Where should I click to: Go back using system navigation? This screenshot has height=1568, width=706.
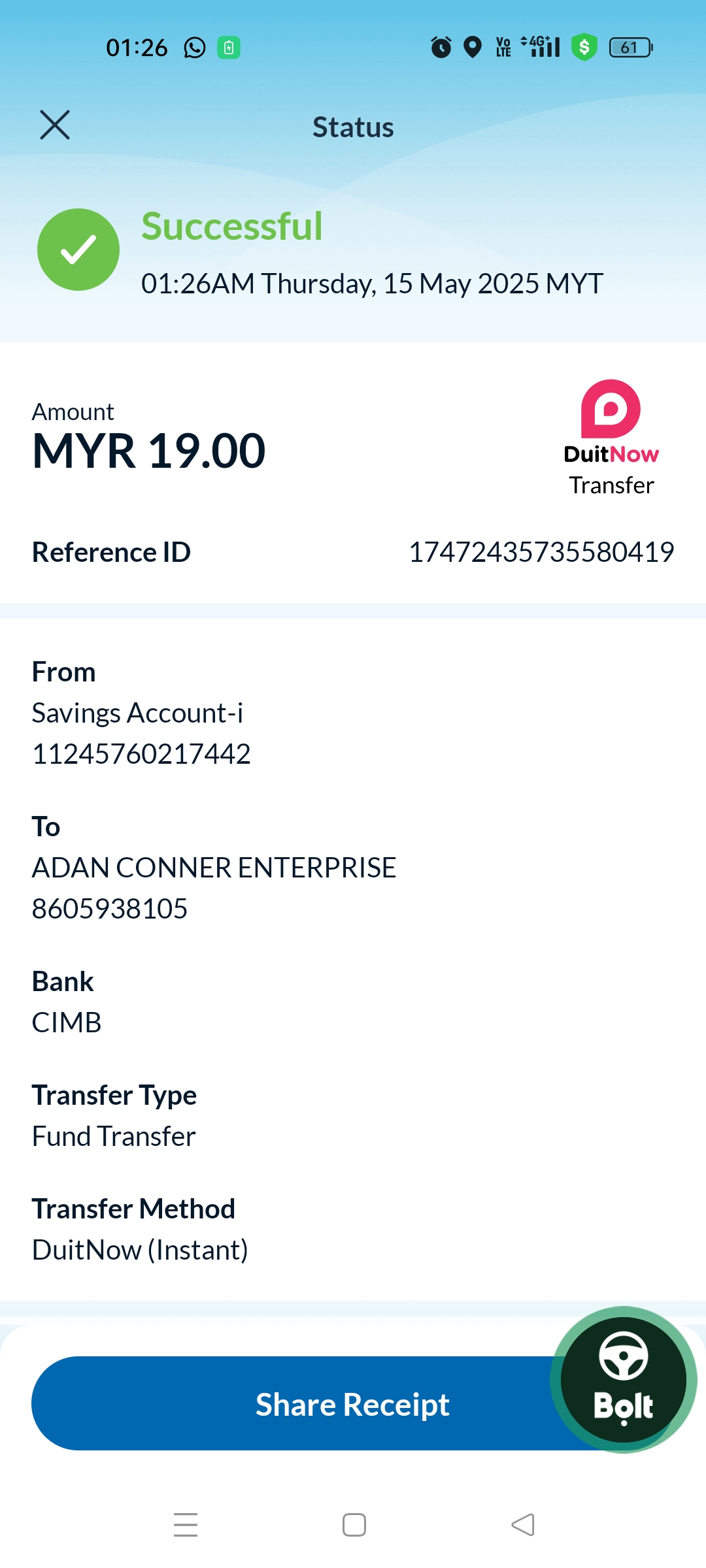coord(523,1525)
